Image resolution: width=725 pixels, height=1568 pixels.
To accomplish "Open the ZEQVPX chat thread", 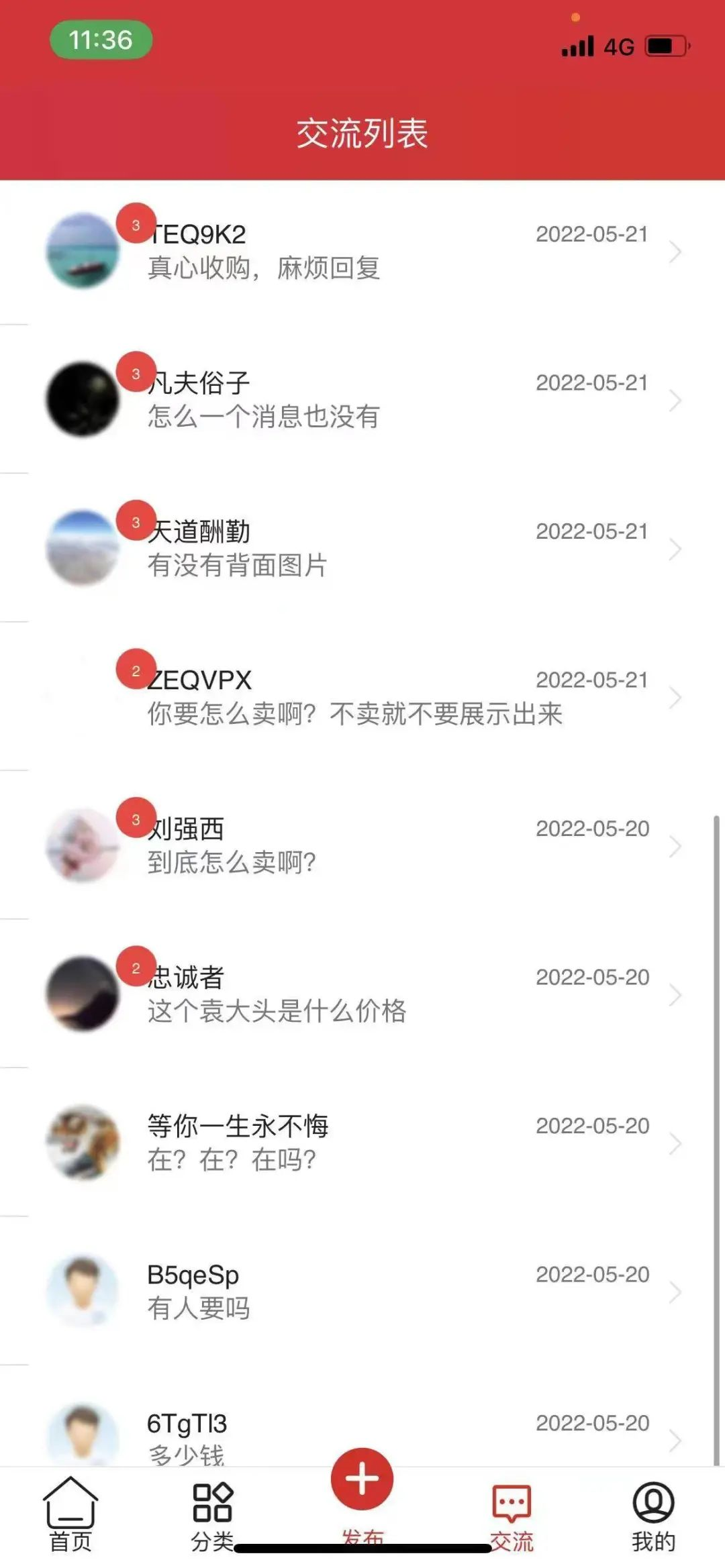I will [362, 697].
